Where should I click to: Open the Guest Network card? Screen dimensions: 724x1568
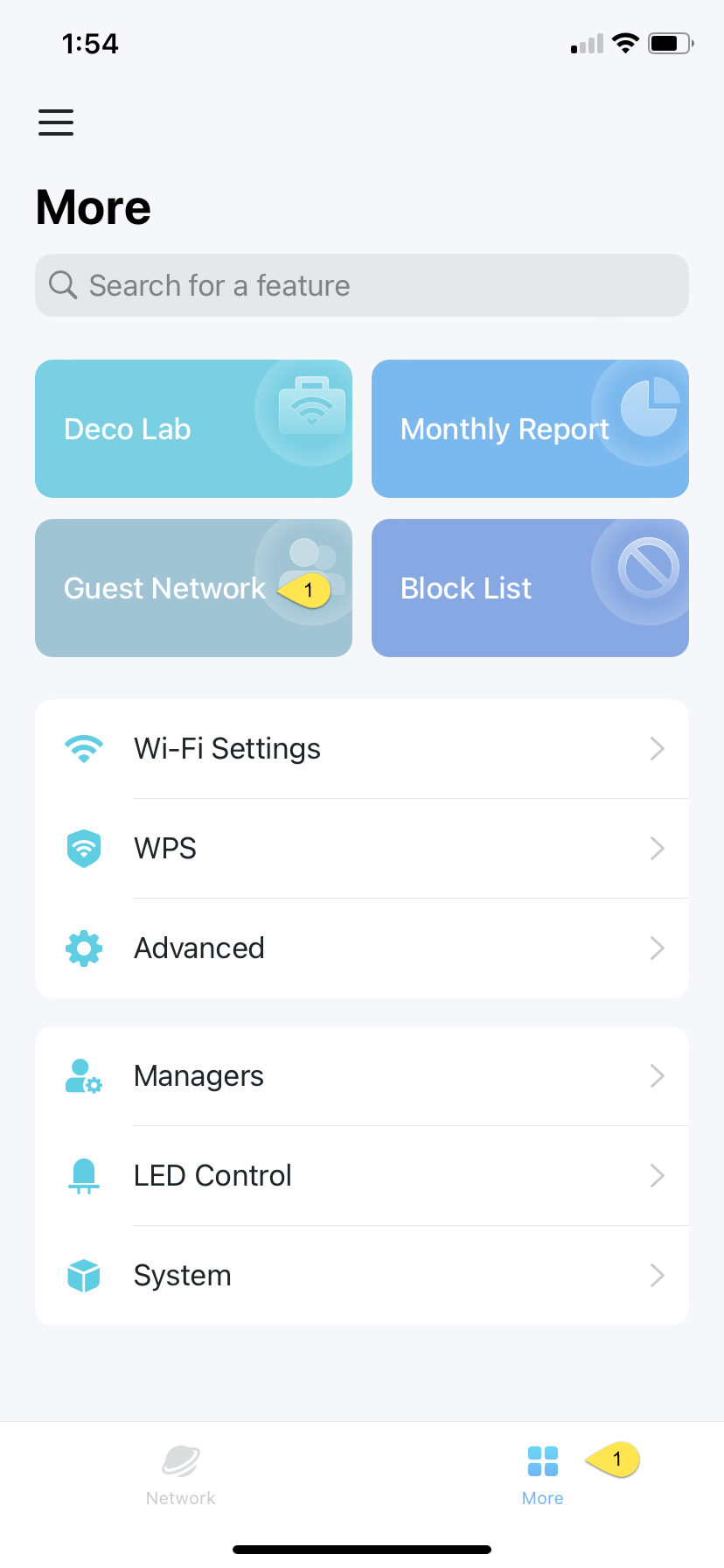point(193,588)
